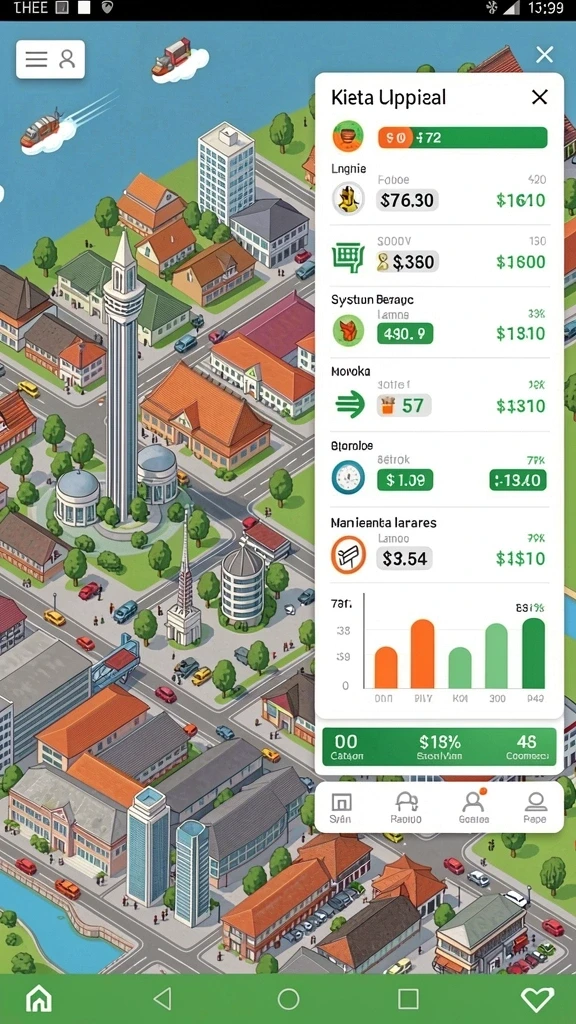This screenshot has width=576, height=1024.
Task: Open the heart favorites icon
Action: tap(537, 999)
